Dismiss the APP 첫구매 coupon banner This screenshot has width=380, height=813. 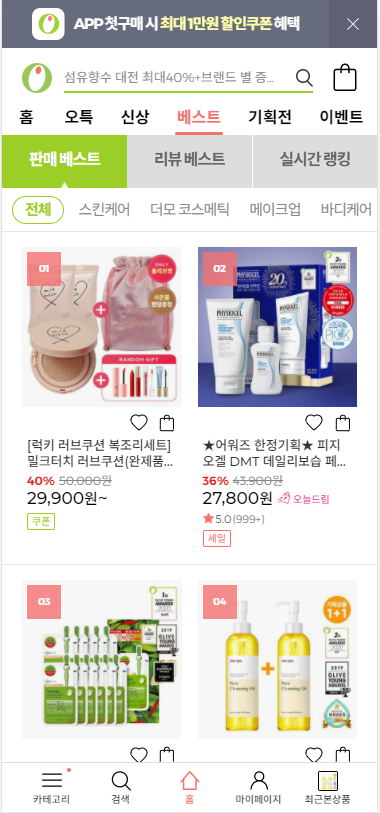coord(353,24)
